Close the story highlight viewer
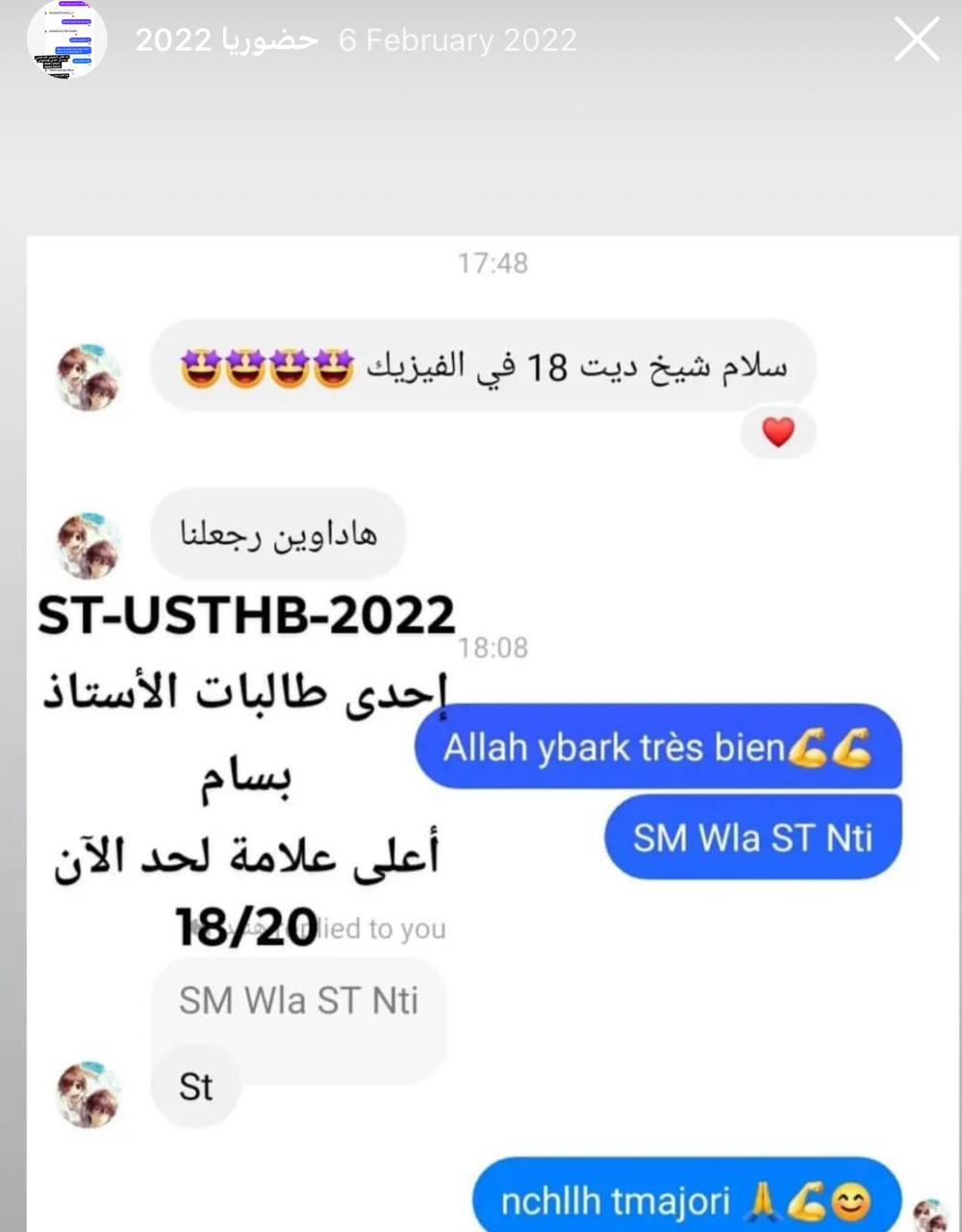The height and width of the screenshot is (1232, 962). coord(916,40)
